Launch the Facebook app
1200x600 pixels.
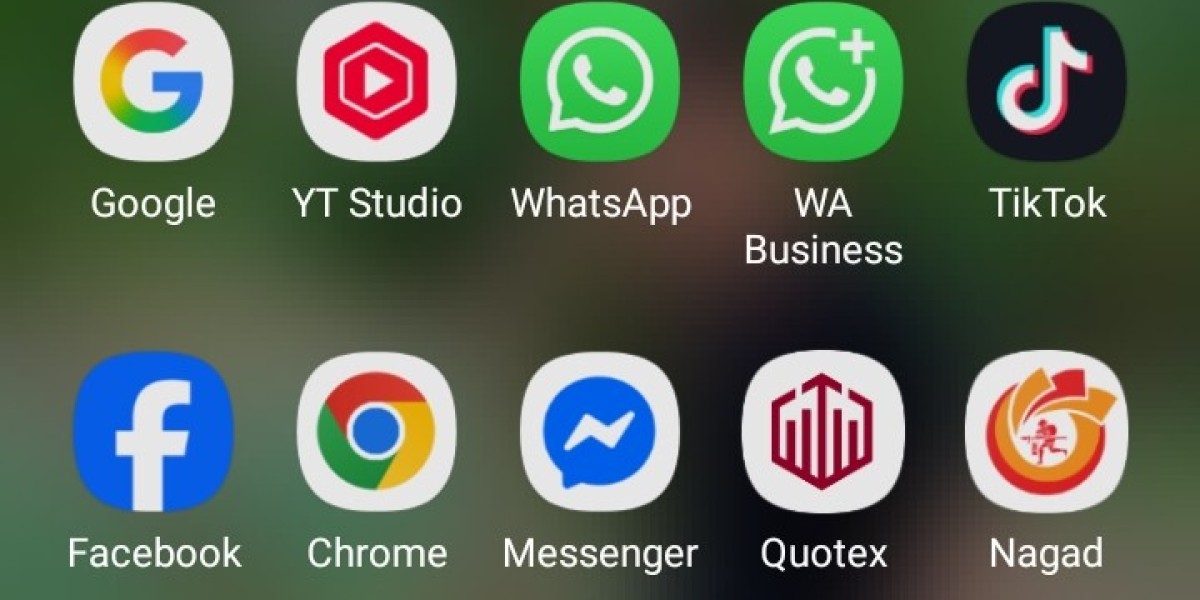[x=152, y=431]
